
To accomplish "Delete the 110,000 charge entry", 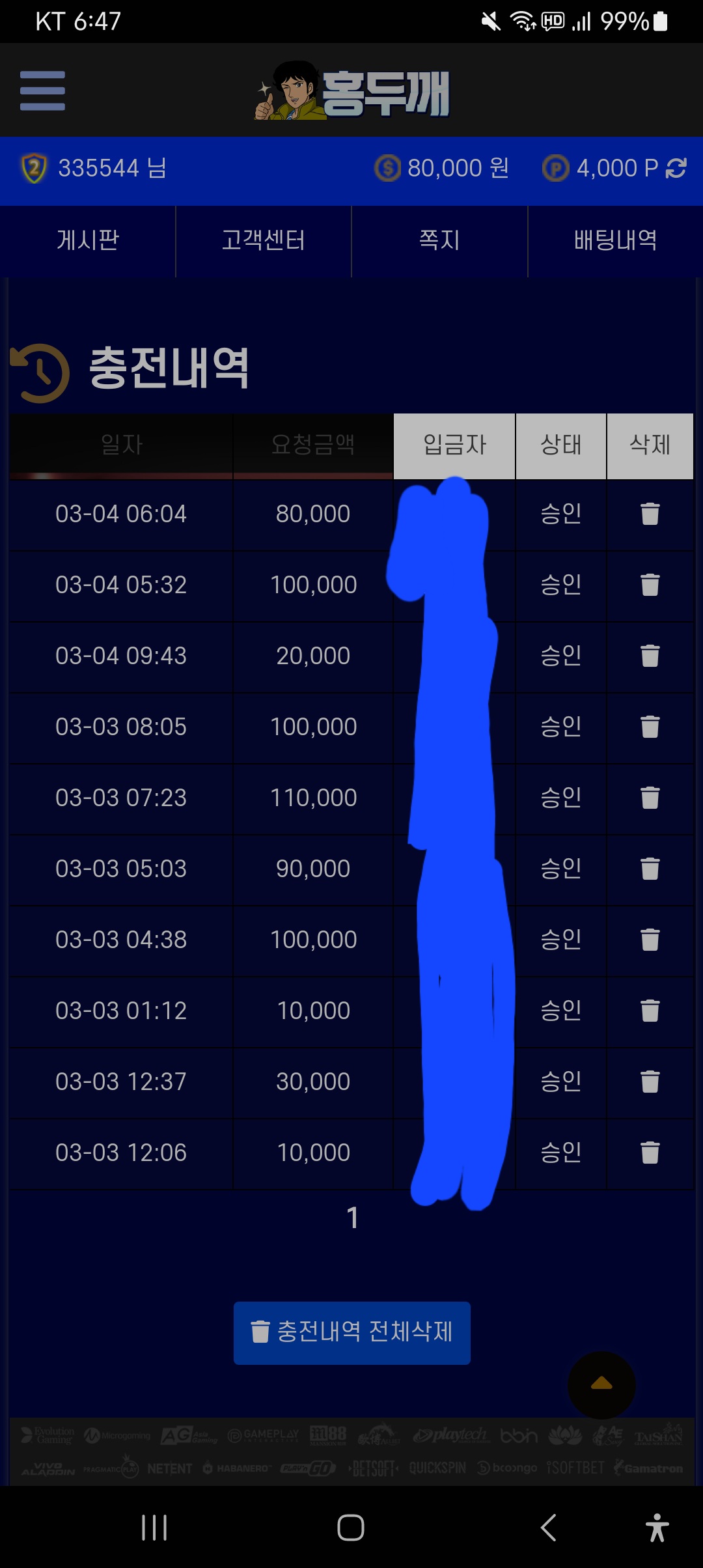I will tap(650, 798).
